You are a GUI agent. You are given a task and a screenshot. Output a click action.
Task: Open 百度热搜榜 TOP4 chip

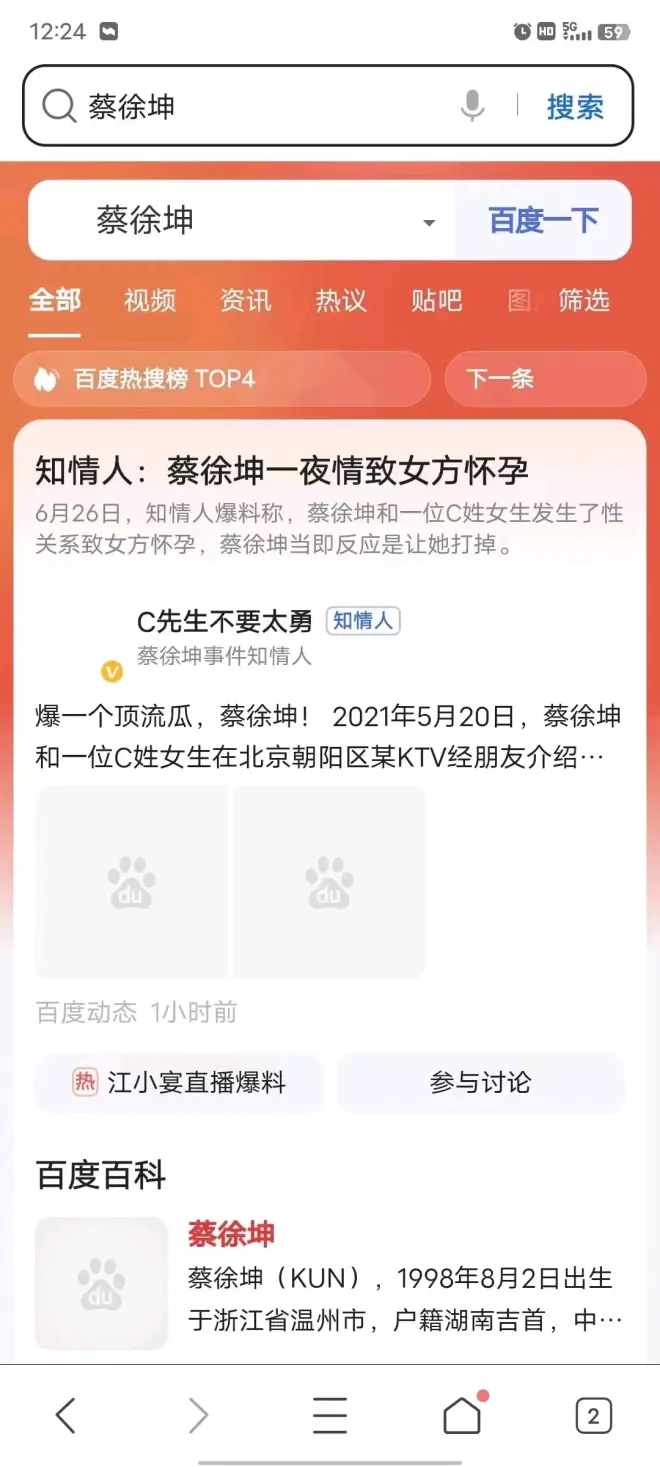point(221,379)
